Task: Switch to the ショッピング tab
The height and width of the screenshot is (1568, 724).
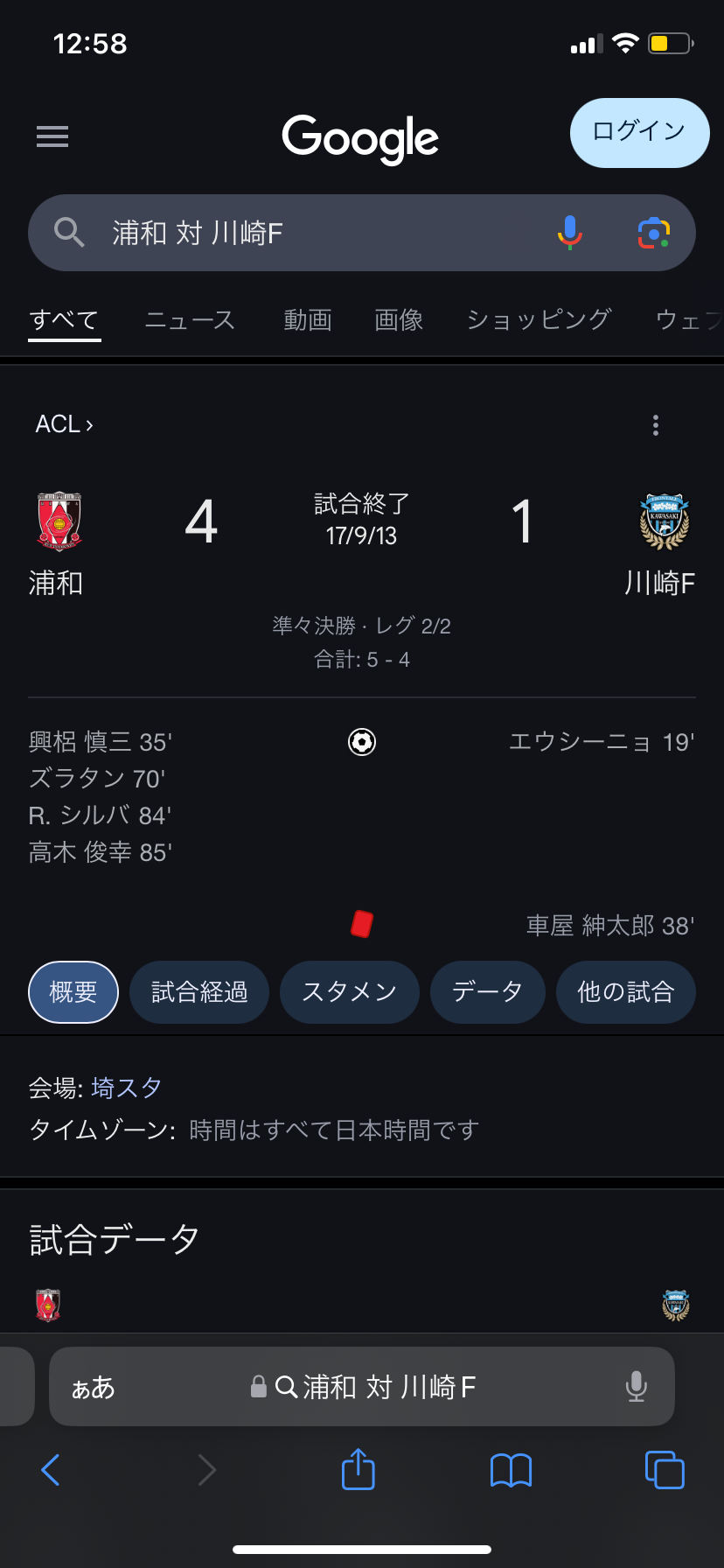Action: click(x=539, y=320)
